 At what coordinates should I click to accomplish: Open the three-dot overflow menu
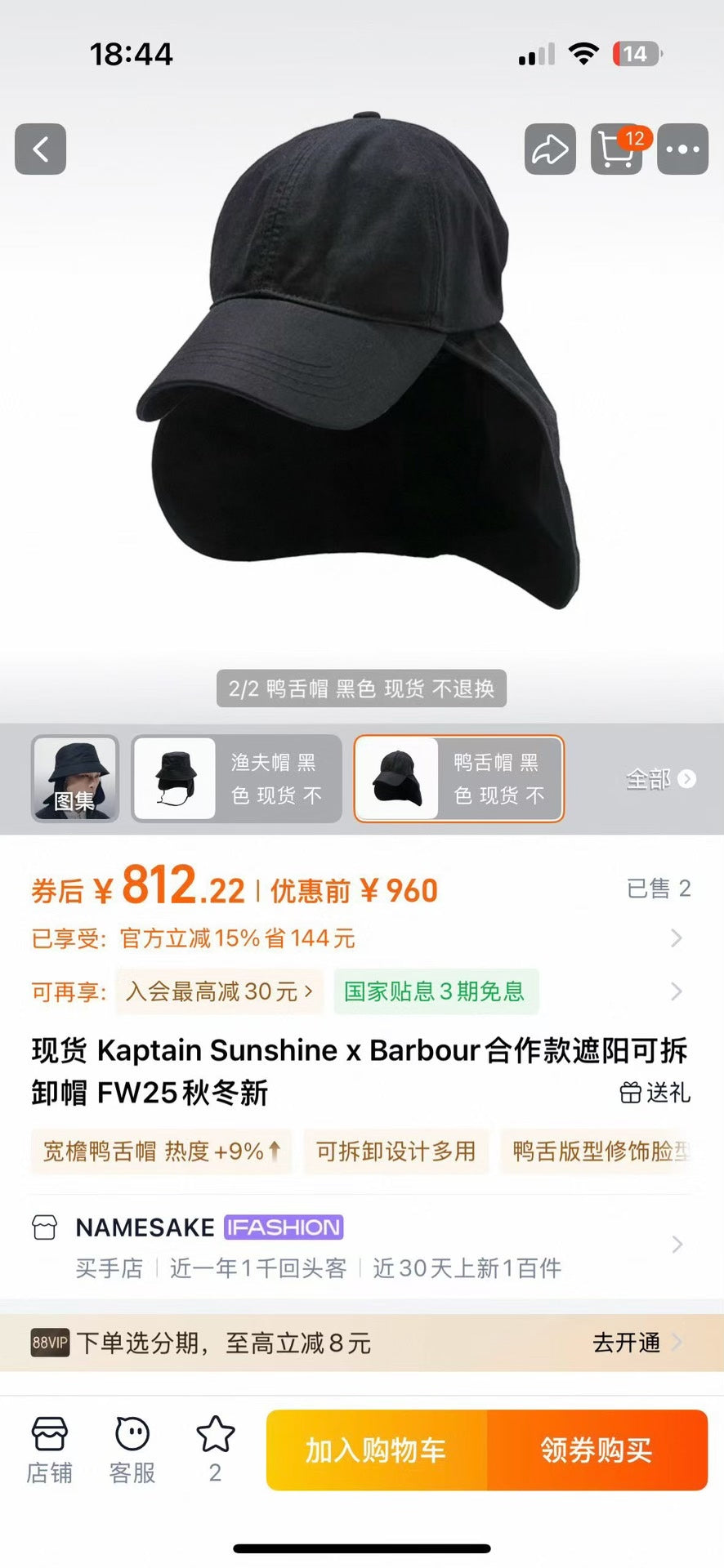click(682, 149)
